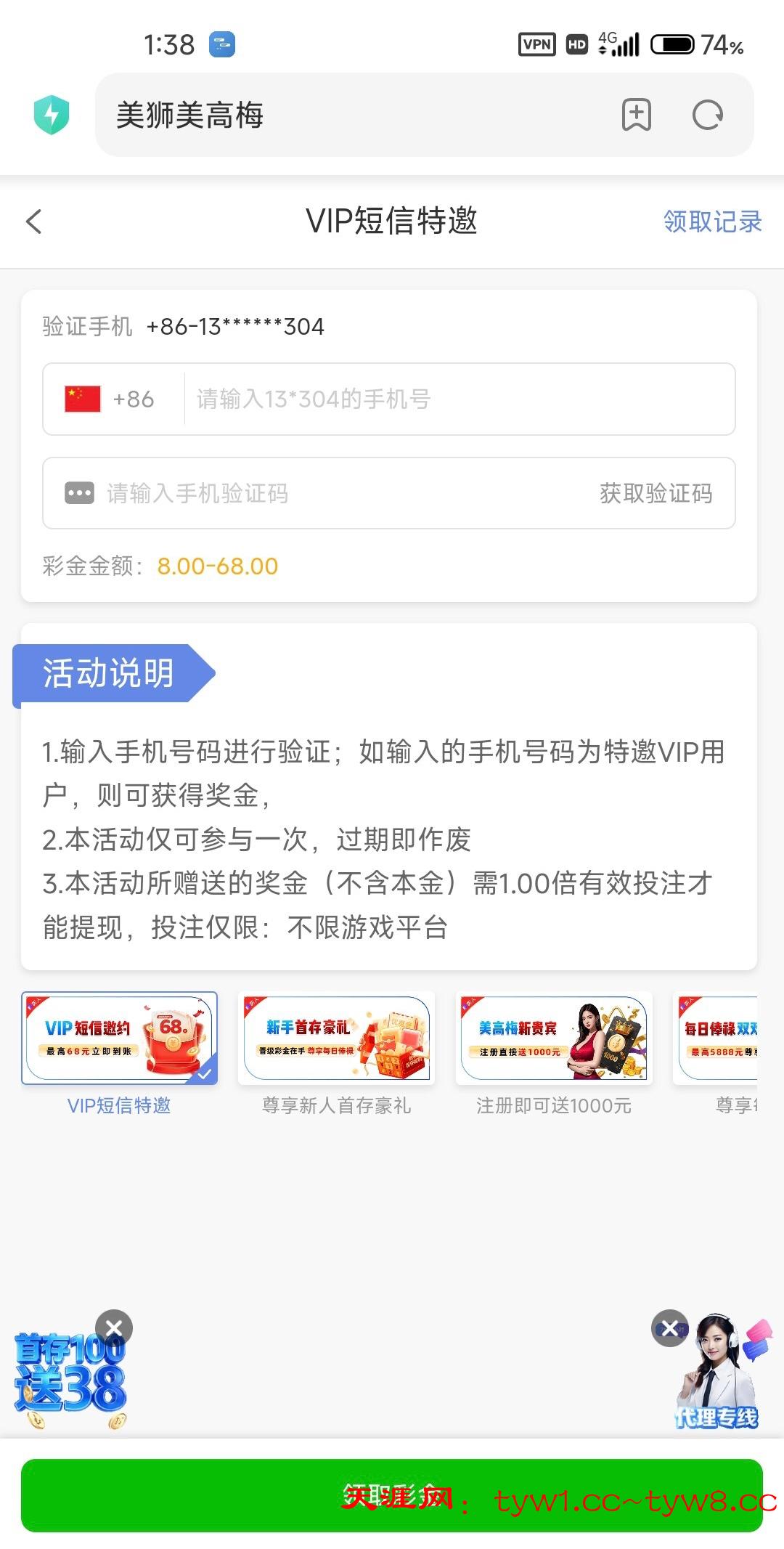Viewport: 784px width, 1549px height.
Task: Reload the page with refresh icon
Action: [x=707, y=115]
